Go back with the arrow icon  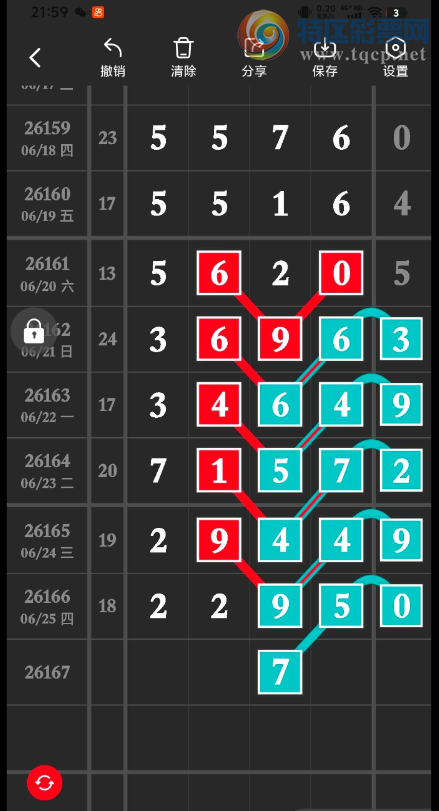[35, 57]
